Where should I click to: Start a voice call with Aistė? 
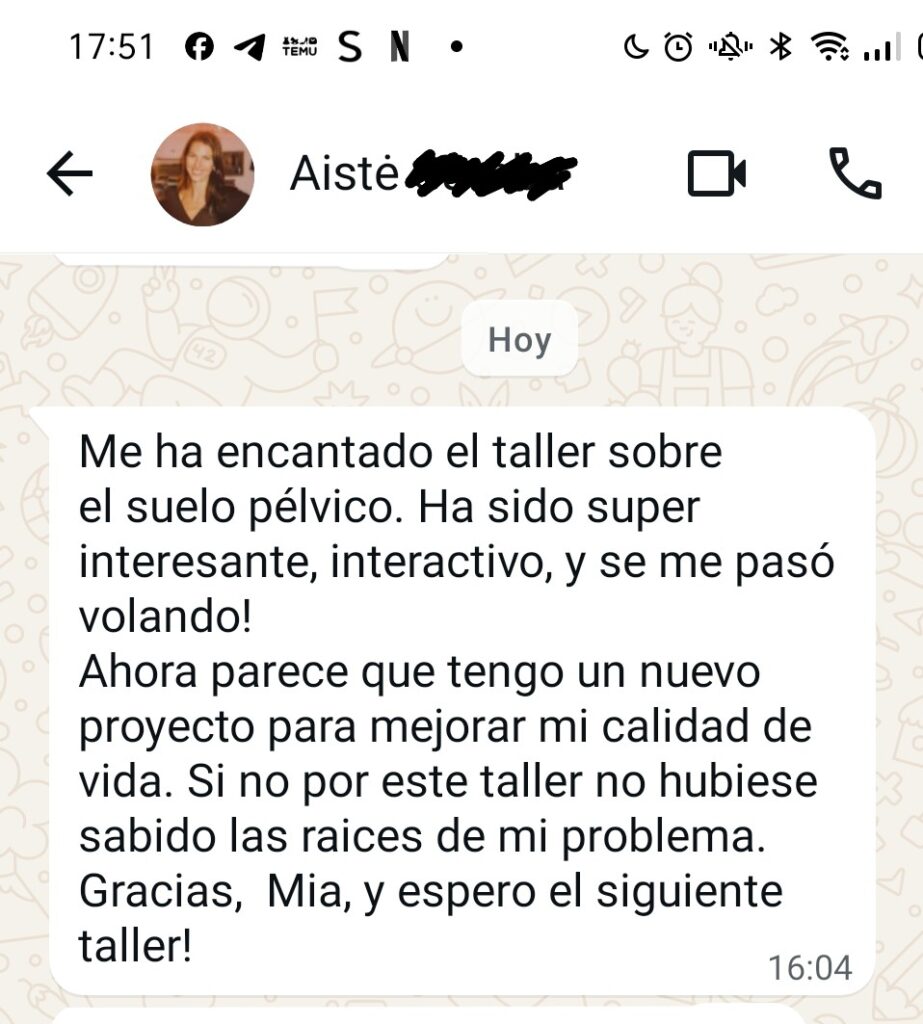[x=855, y=174]
